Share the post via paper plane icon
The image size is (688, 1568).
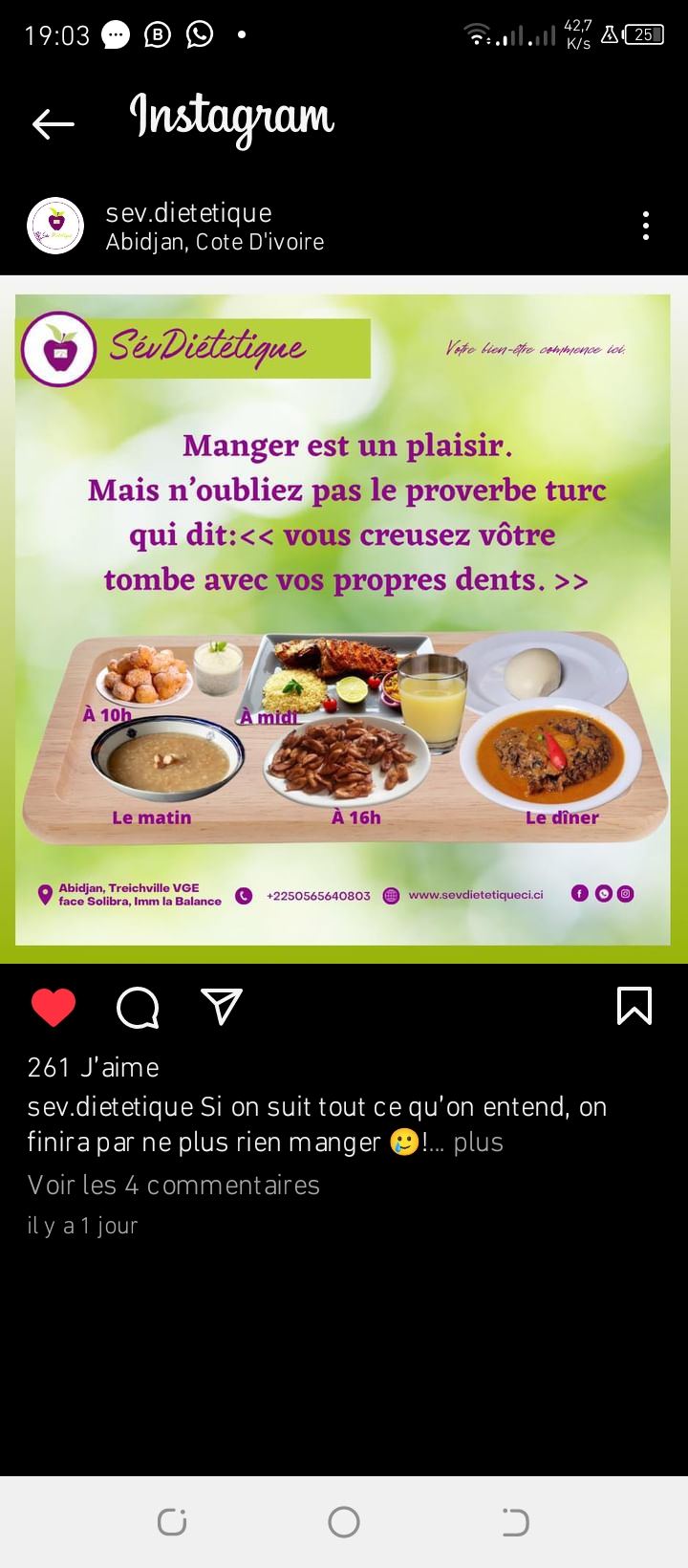coord(222,1007)
